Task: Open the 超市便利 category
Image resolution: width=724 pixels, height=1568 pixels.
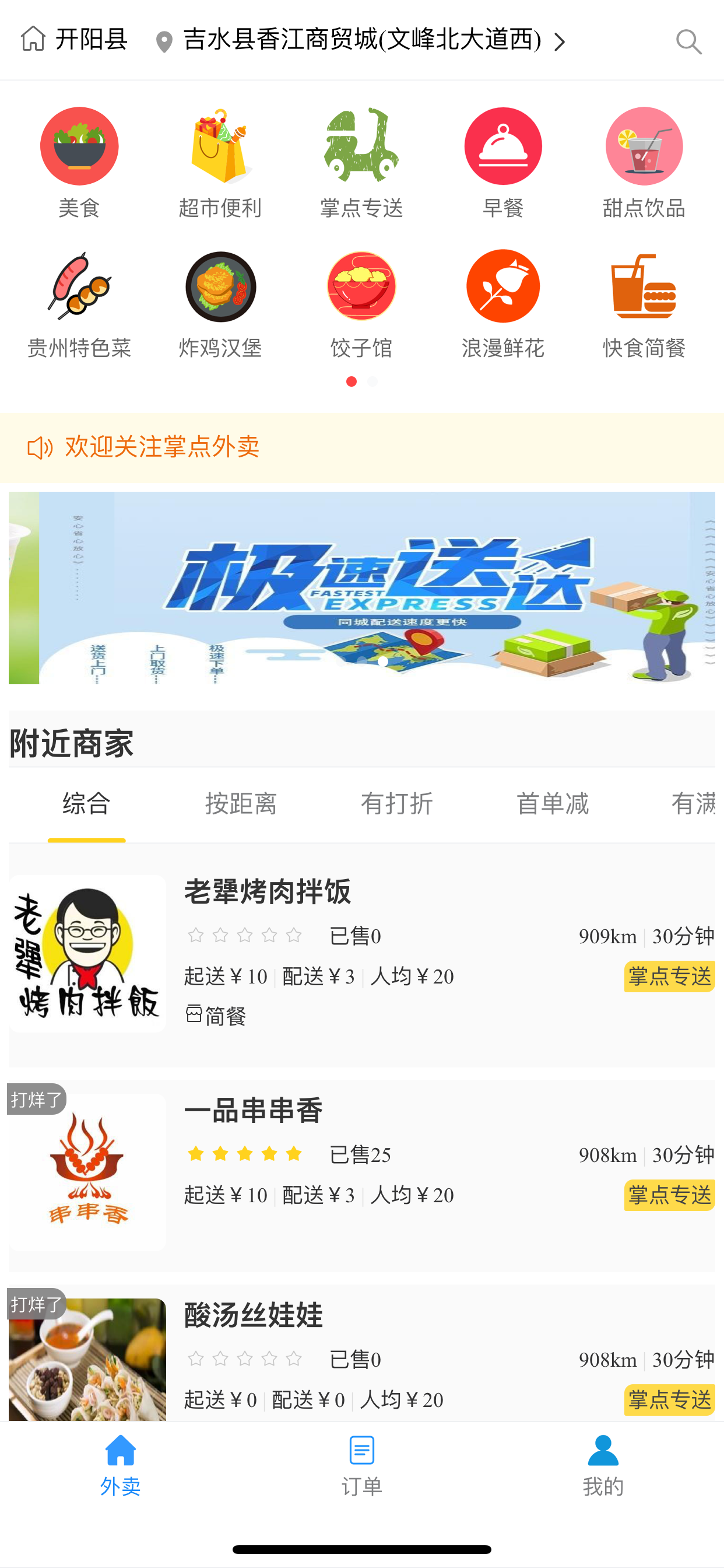Action: pyautogui.click(x=220, y=162)
